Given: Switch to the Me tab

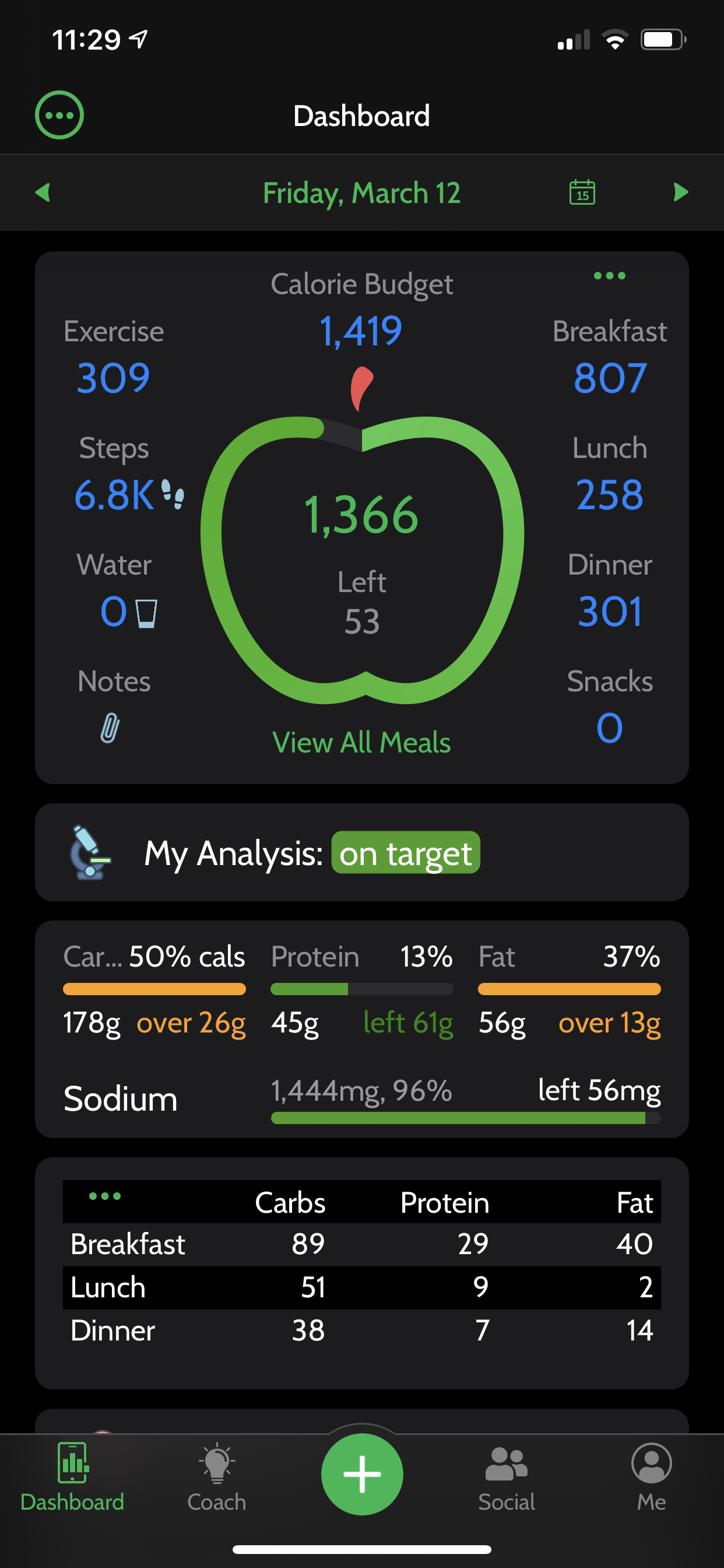Looking at the screenshot, I should point(652,1478).
